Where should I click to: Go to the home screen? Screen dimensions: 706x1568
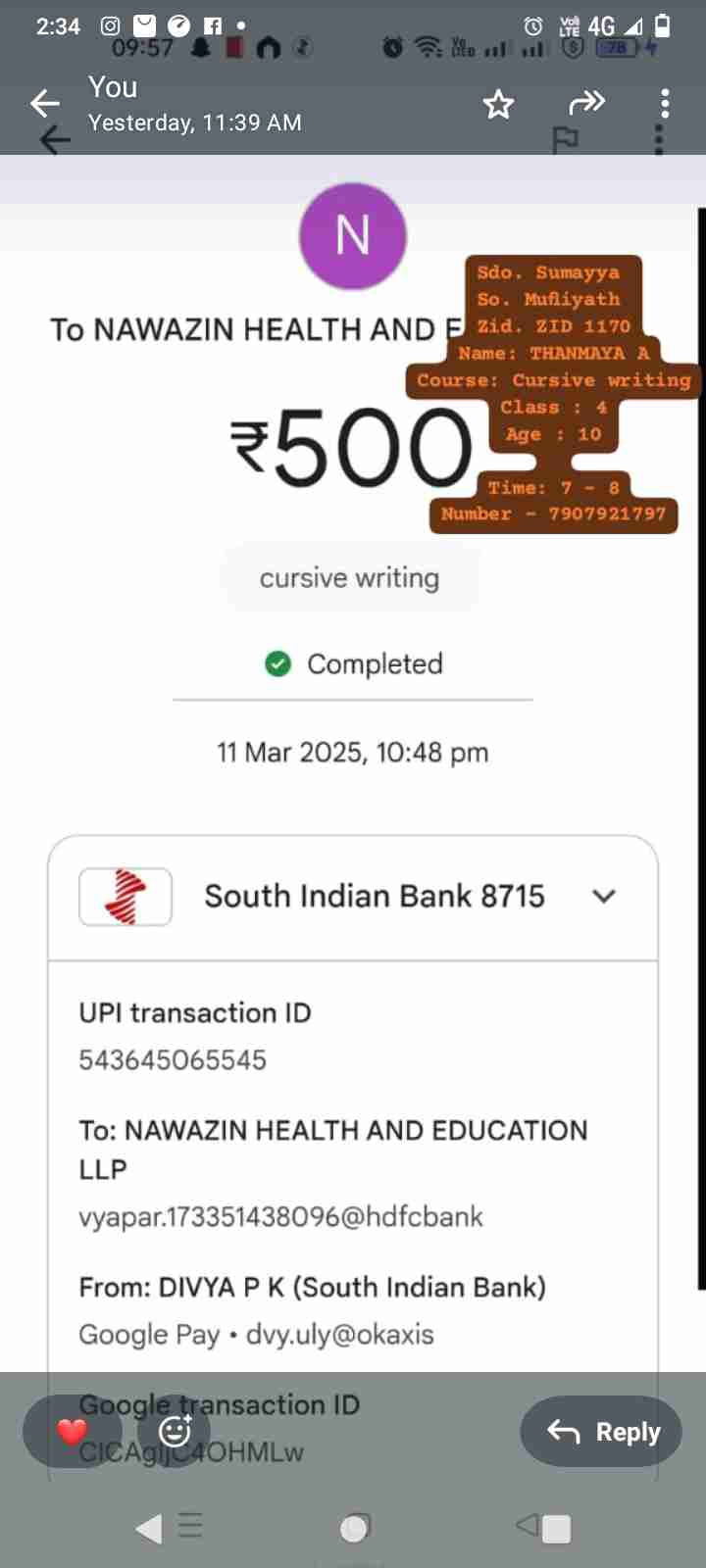(x=354, y=1527)
